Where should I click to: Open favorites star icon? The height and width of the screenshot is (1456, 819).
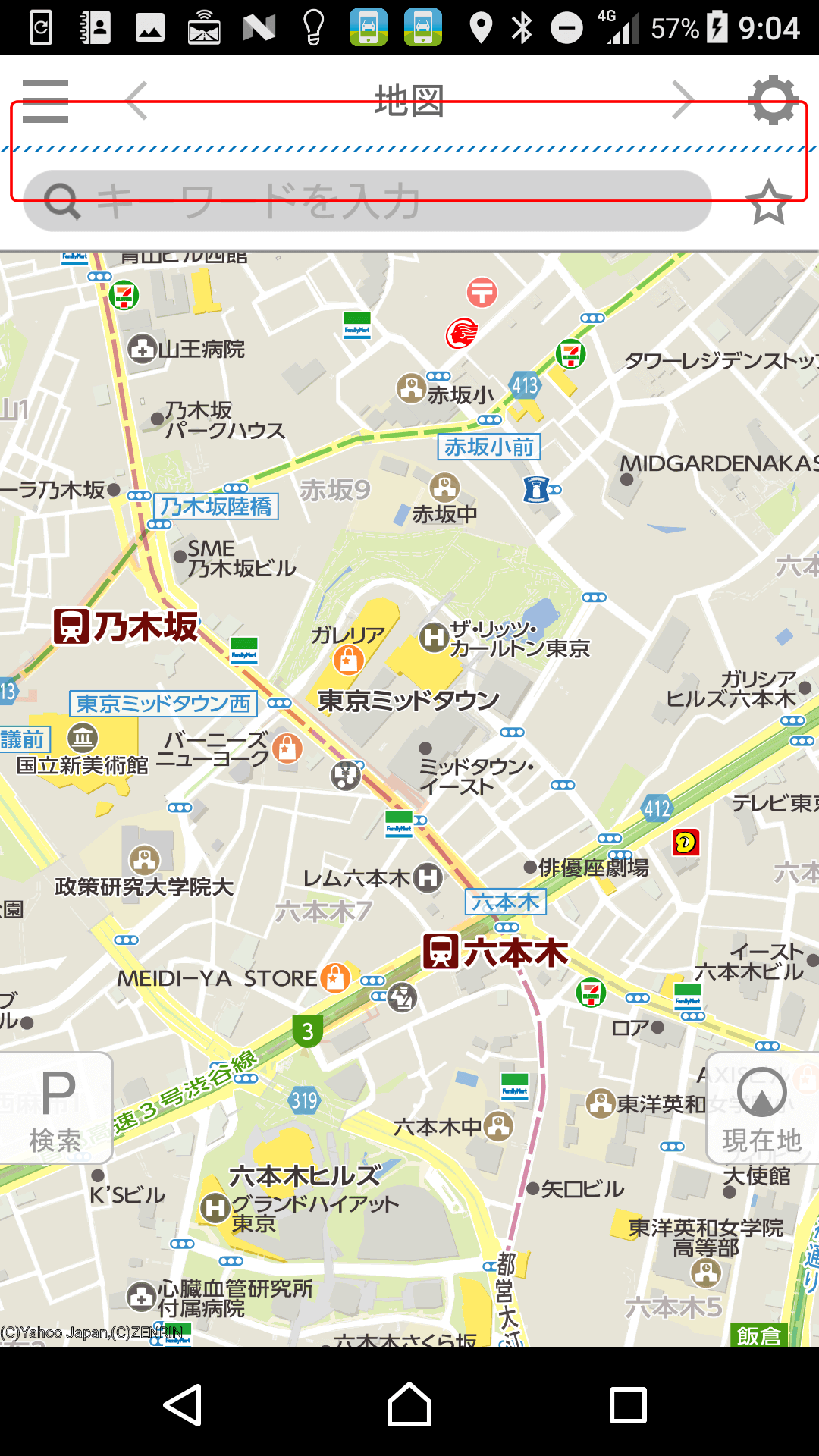pyautogui.click(x=768, y=202)
